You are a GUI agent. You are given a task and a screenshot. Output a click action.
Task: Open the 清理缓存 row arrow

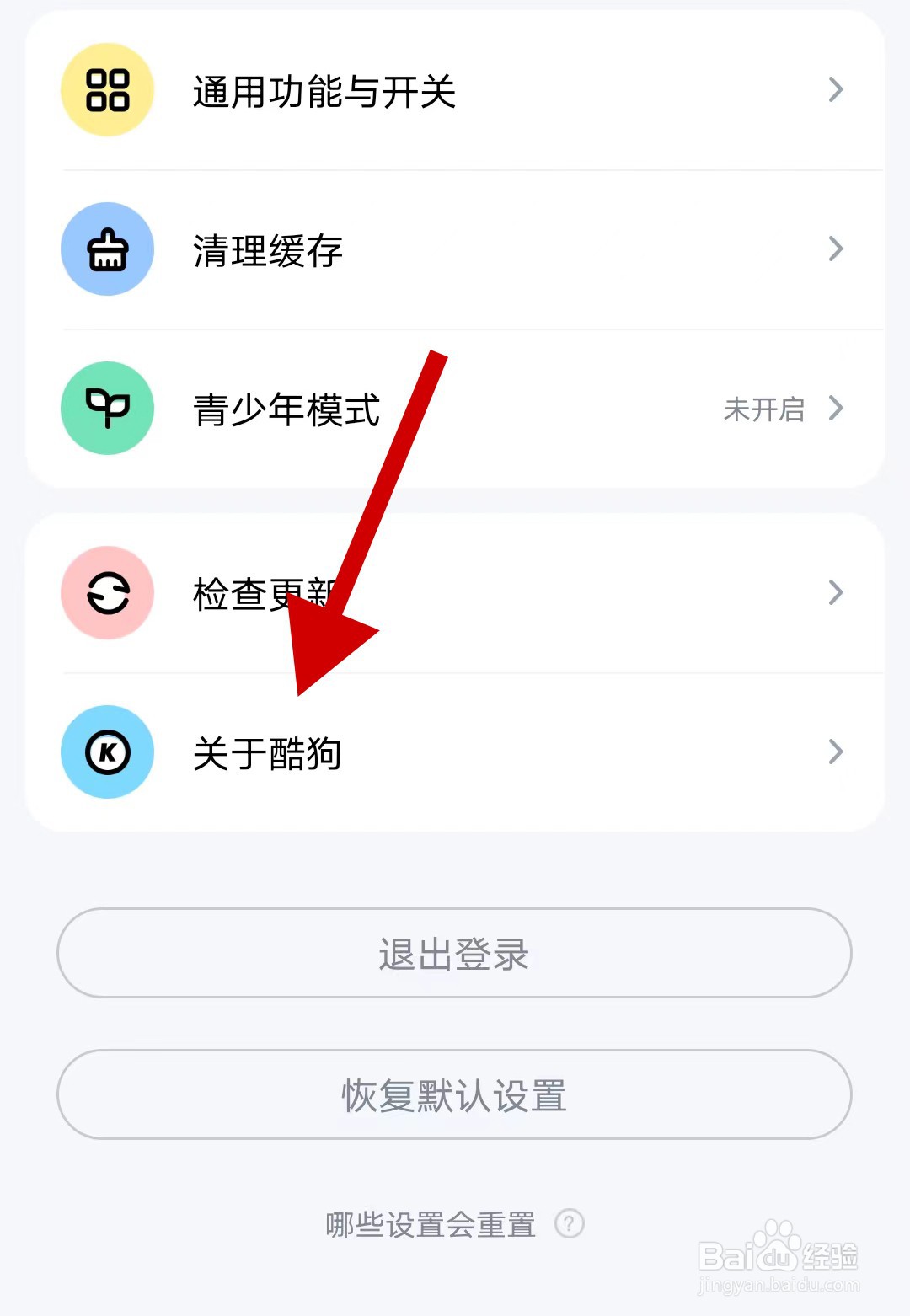[835, 249]
